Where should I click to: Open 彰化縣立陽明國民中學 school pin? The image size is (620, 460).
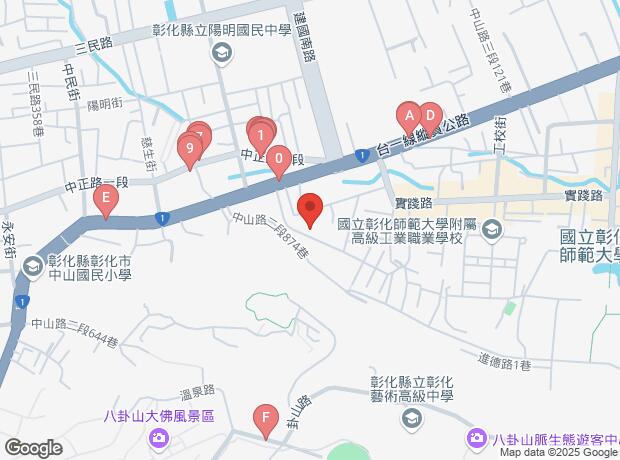(x=222, y=53)
